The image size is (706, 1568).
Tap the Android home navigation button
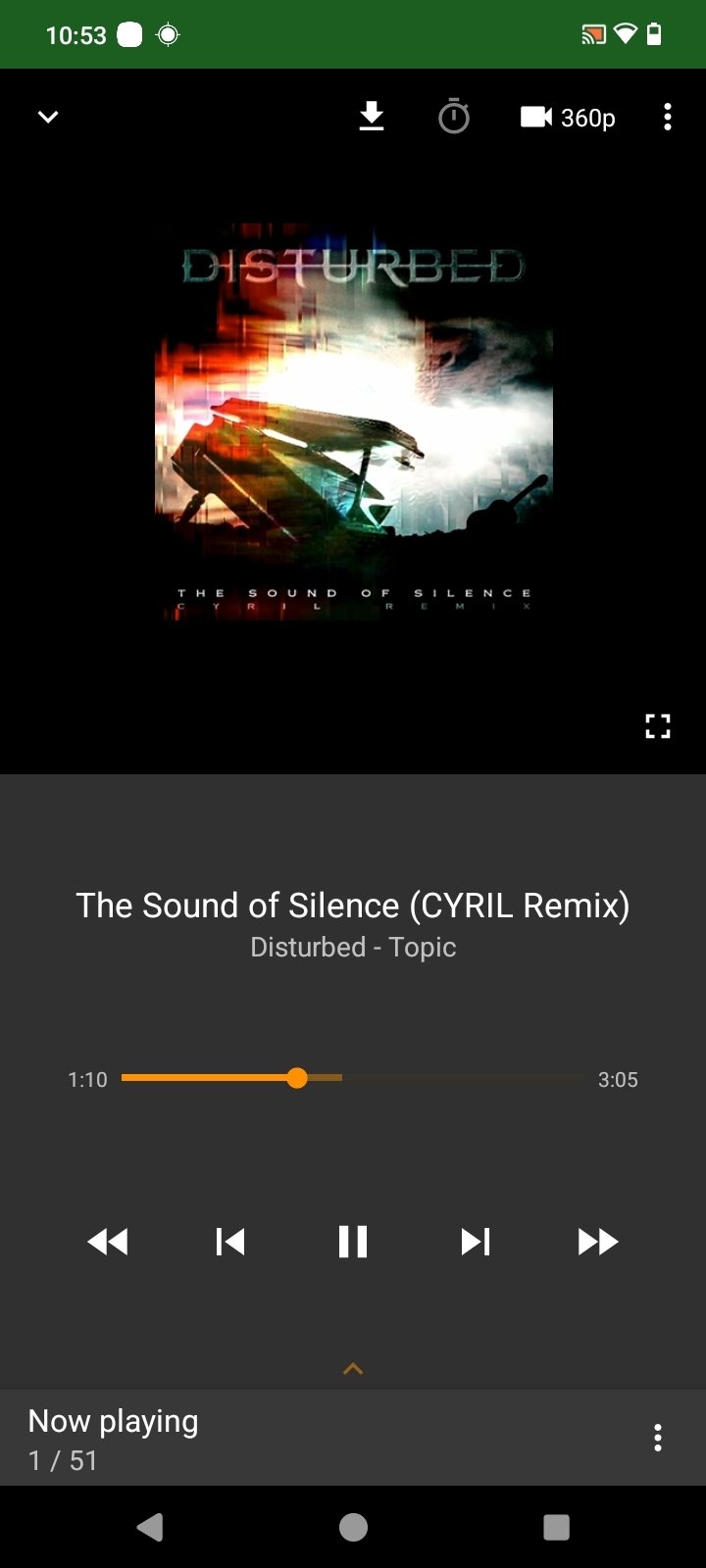point(353,1526)
